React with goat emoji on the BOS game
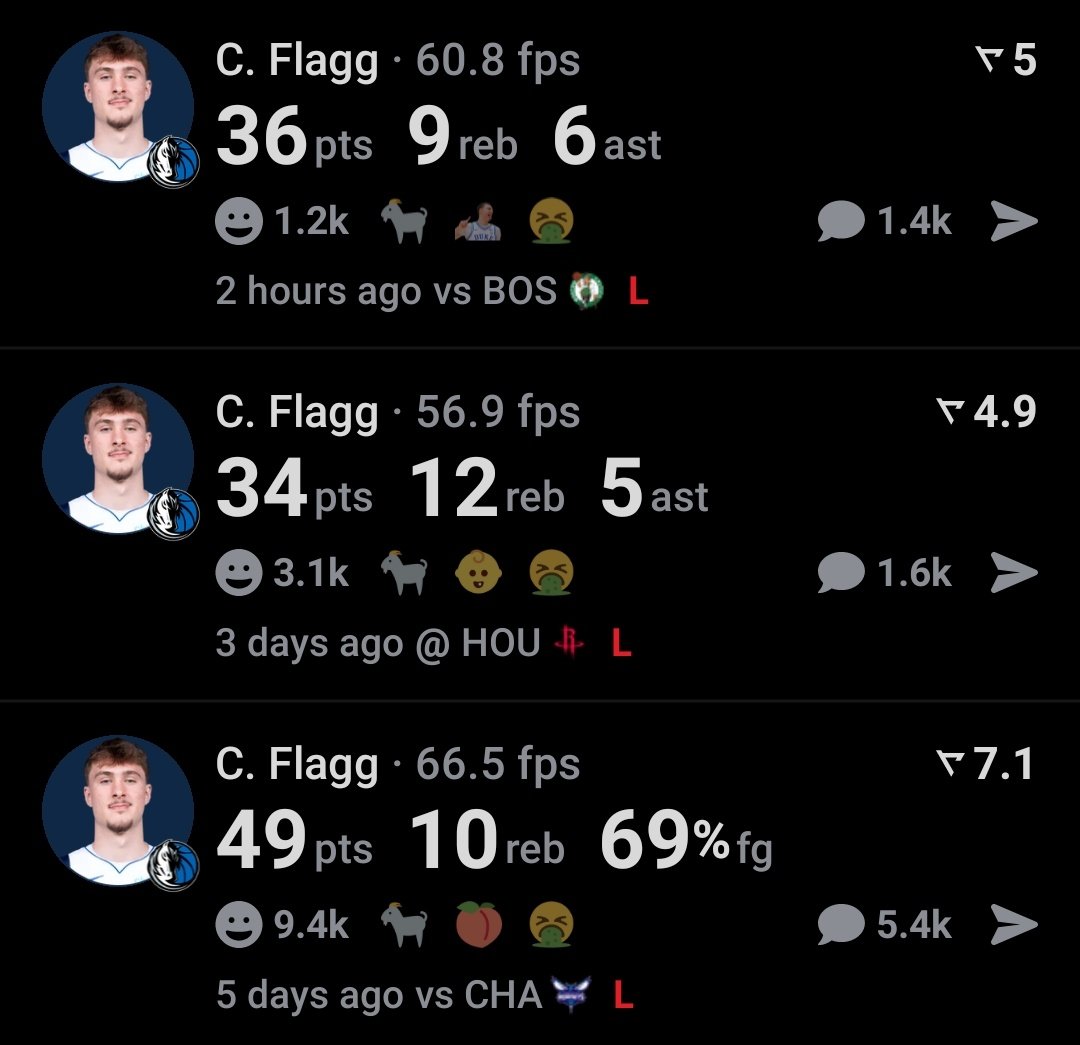Screen dimensions: 1080x1045 pos(404,222)
